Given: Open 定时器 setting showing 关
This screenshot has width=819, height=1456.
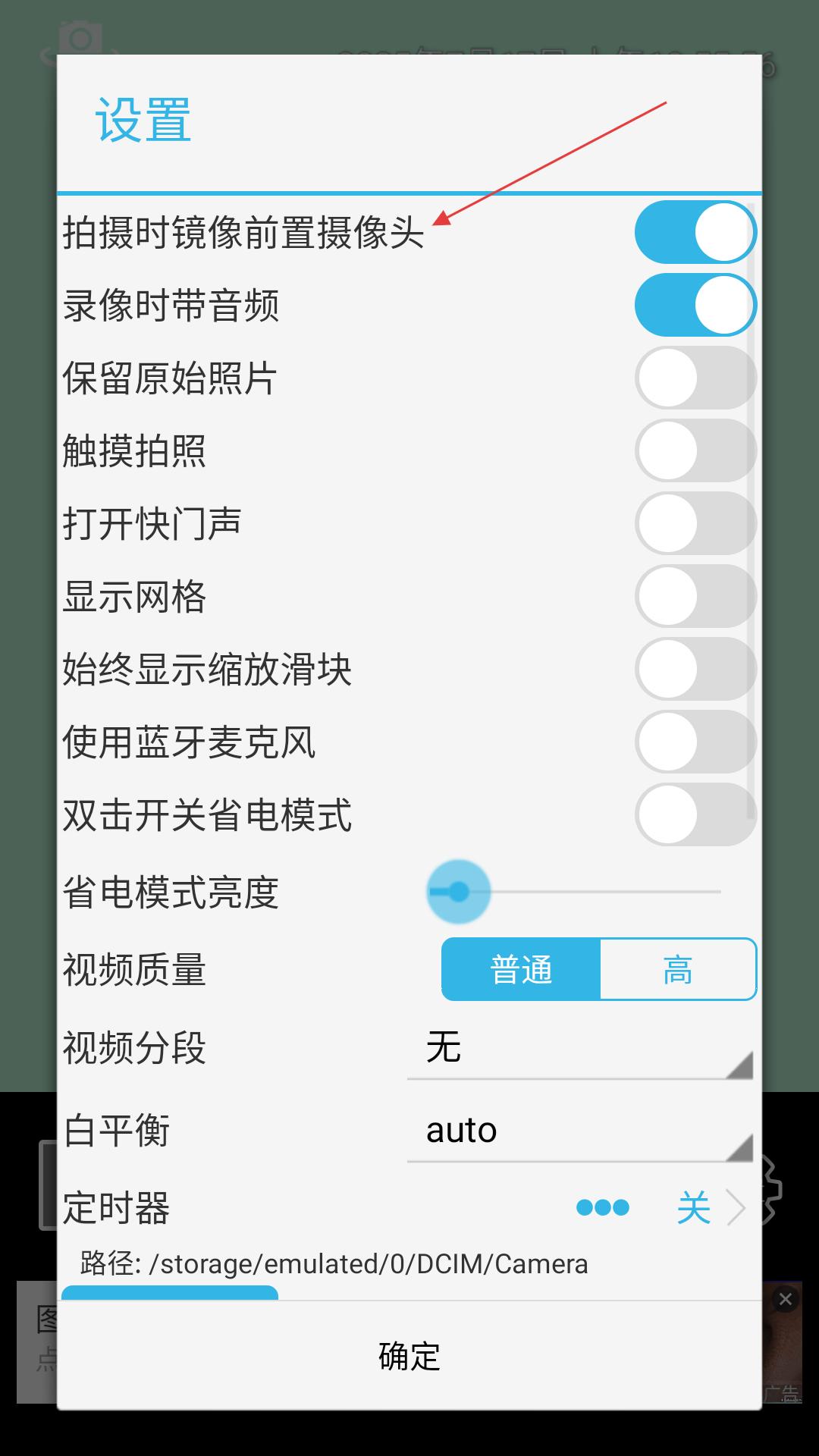Looking at the screenshot, I should click(x=693, y=1207).
